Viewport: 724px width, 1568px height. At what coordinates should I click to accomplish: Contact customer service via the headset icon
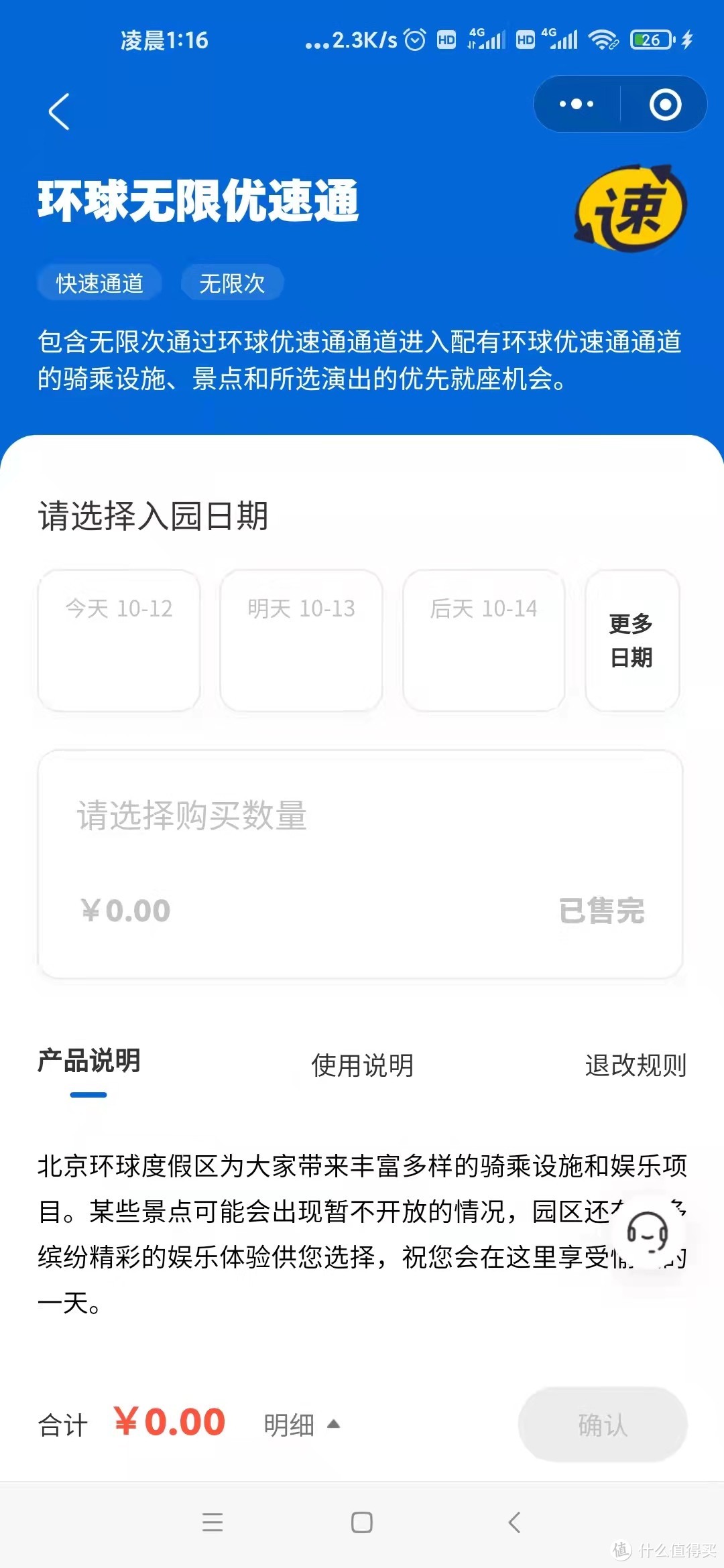click(x=648, y=1232)
